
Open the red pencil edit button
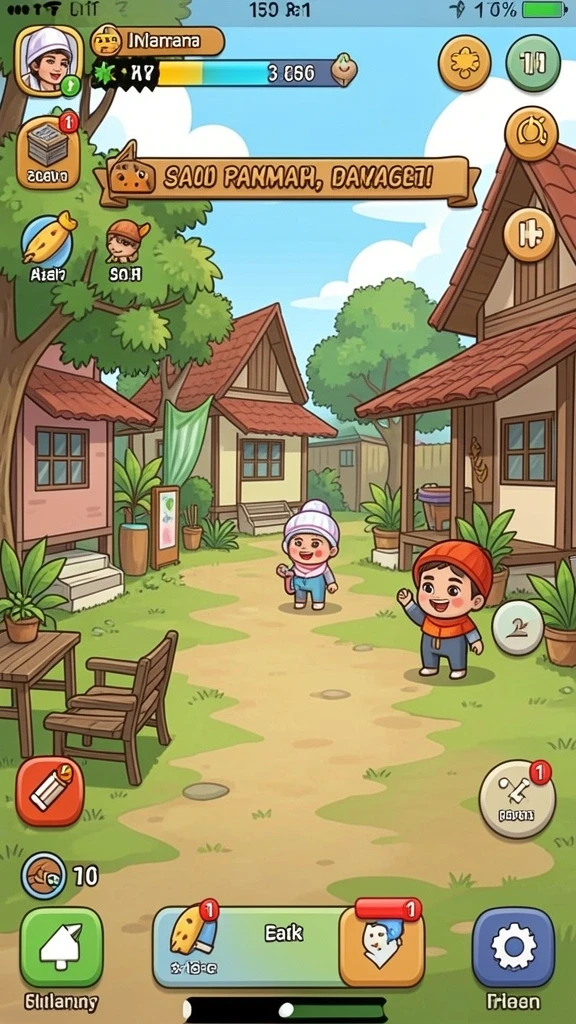click(x=50, y=792)
